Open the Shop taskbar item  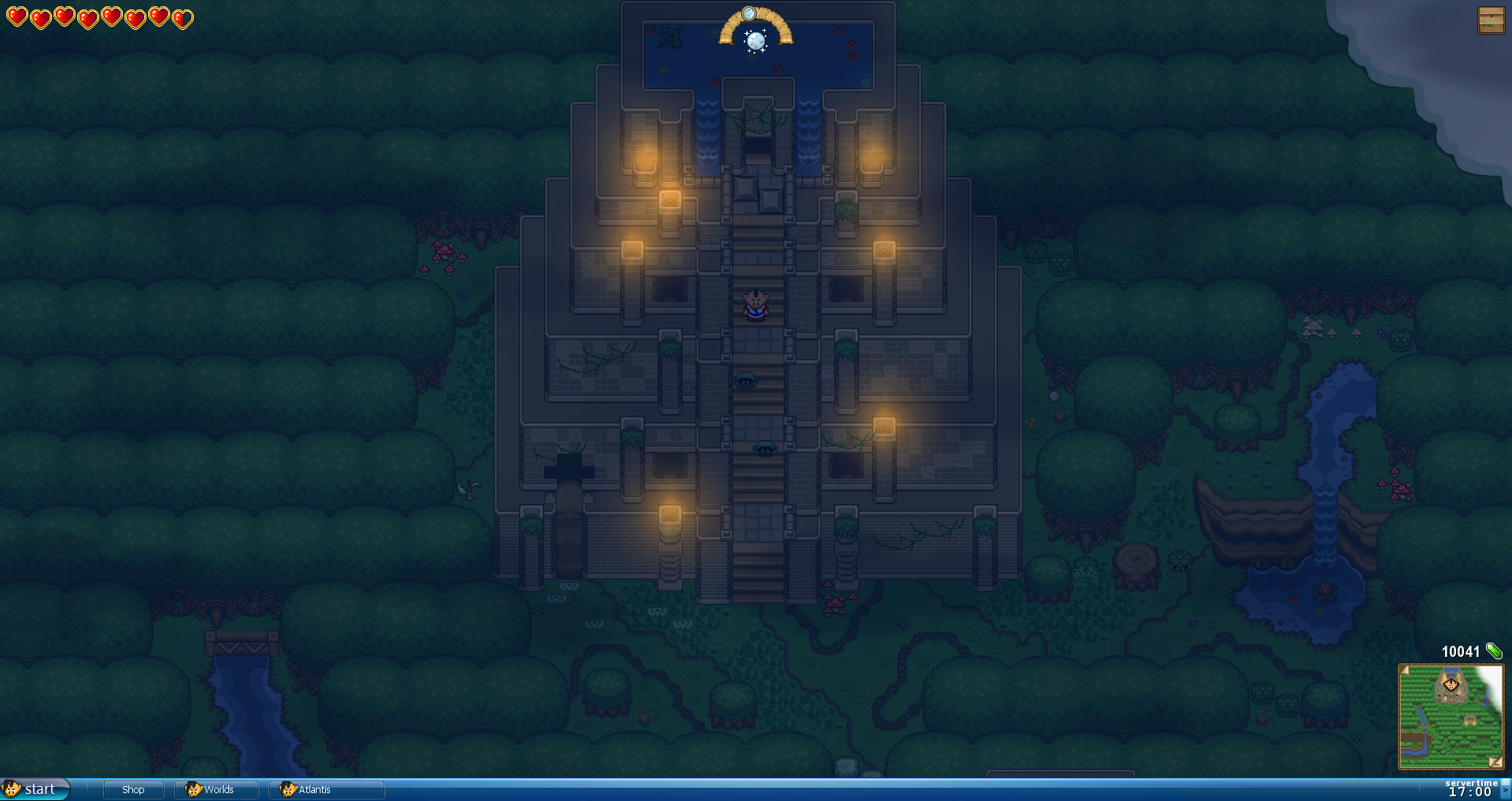133,789
